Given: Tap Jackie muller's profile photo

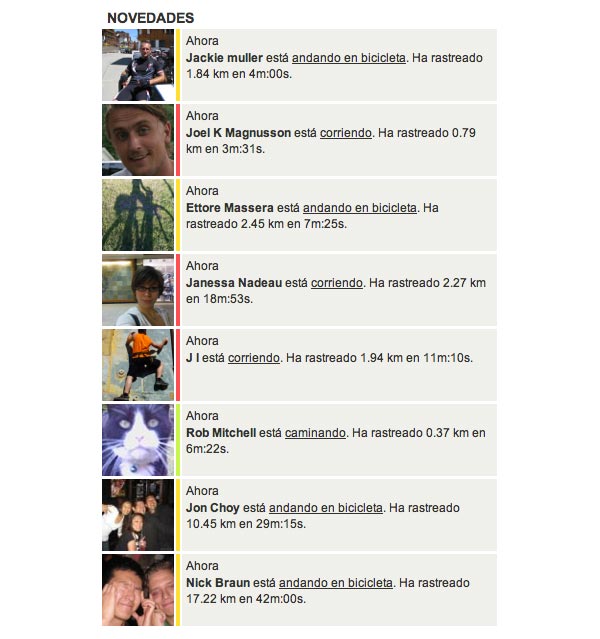Looking at the screenshot, I should 138,65.
